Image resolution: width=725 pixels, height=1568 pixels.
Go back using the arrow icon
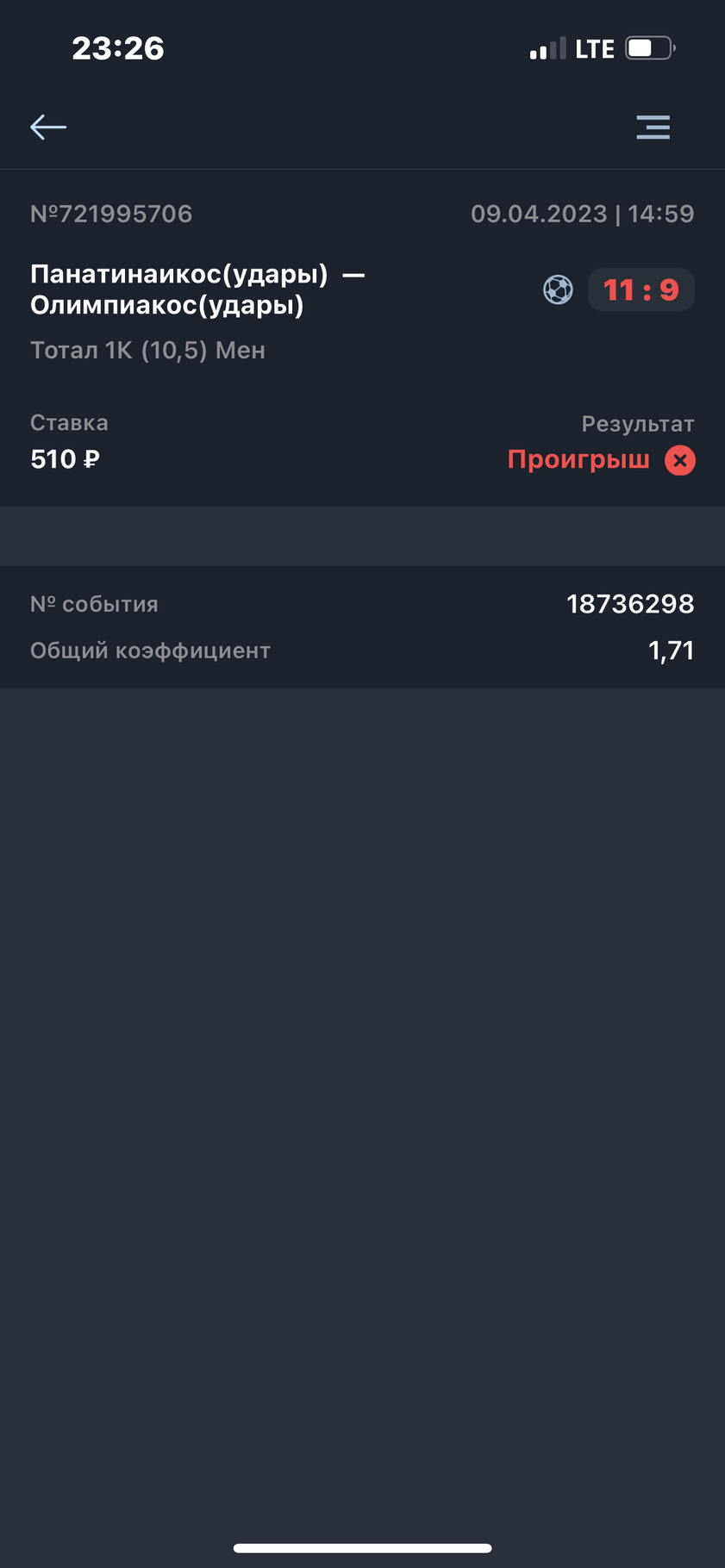tap(48, 128)
